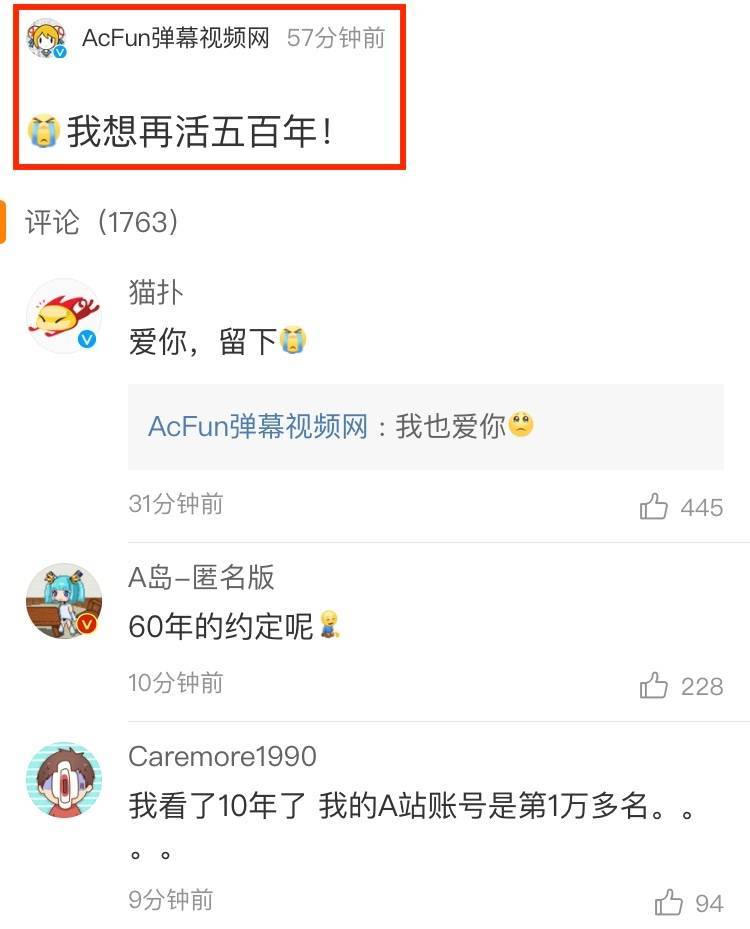Open 猫扑's profile avatar
Image resolution: width=750 pixels, height=929 pixels.
coord(63,317)
